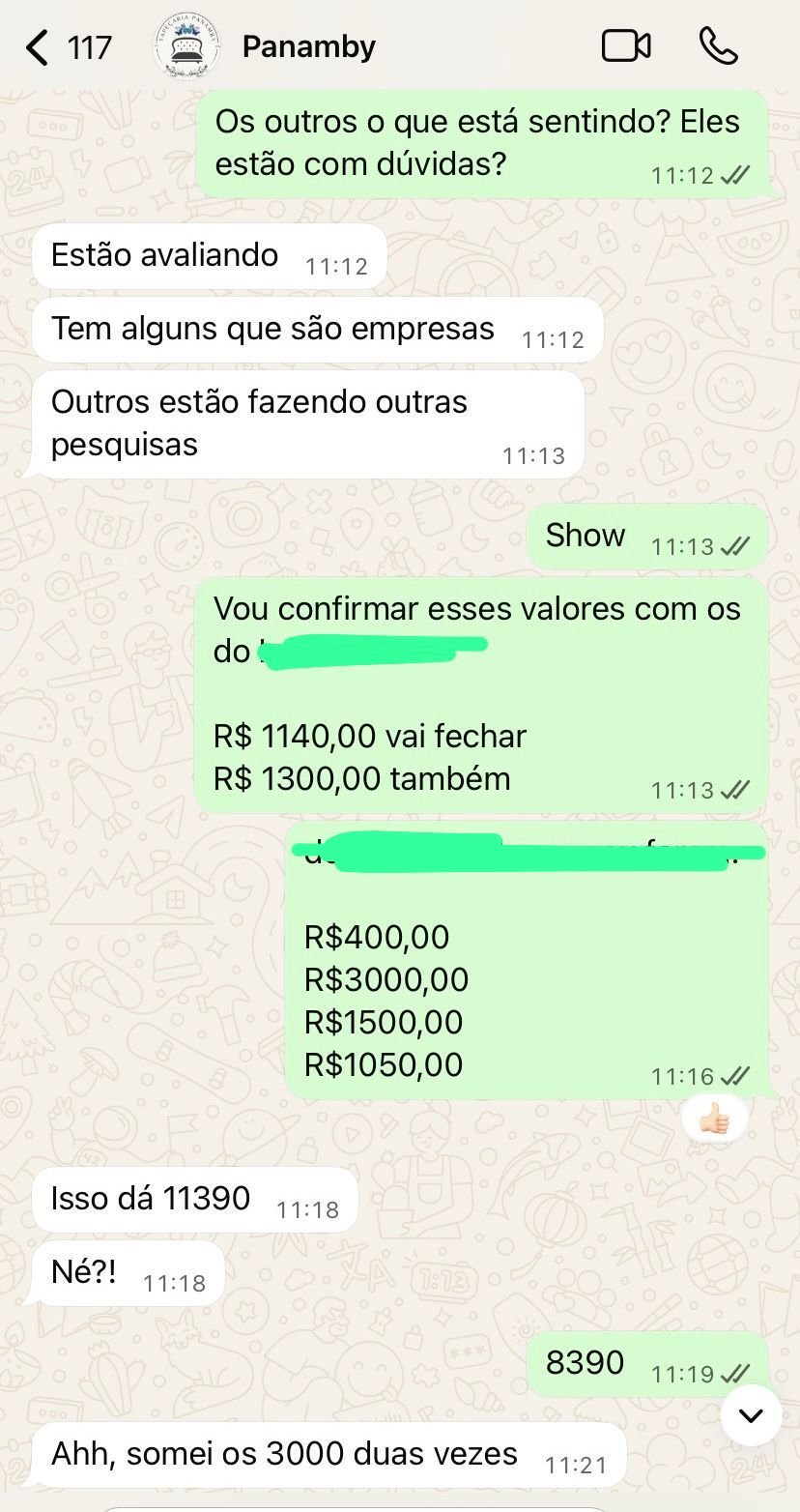
Task: Jump to the latest messages
Action: (751, 1415)
